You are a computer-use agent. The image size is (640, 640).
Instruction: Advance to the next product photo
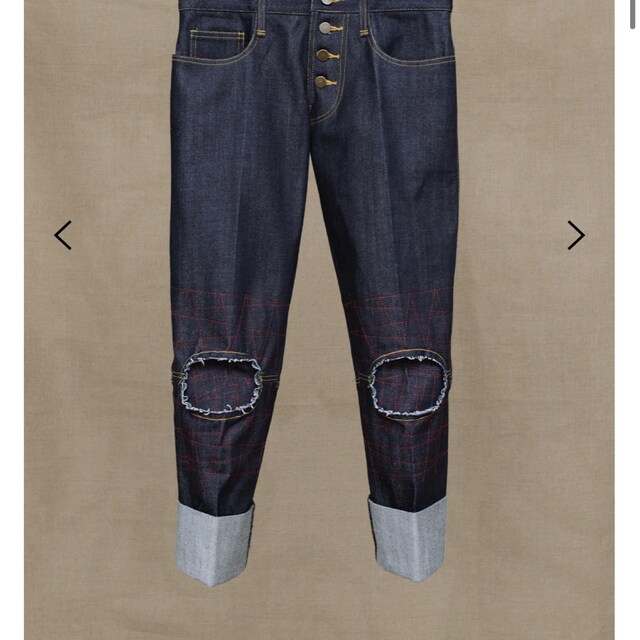(x=575, y=236)
